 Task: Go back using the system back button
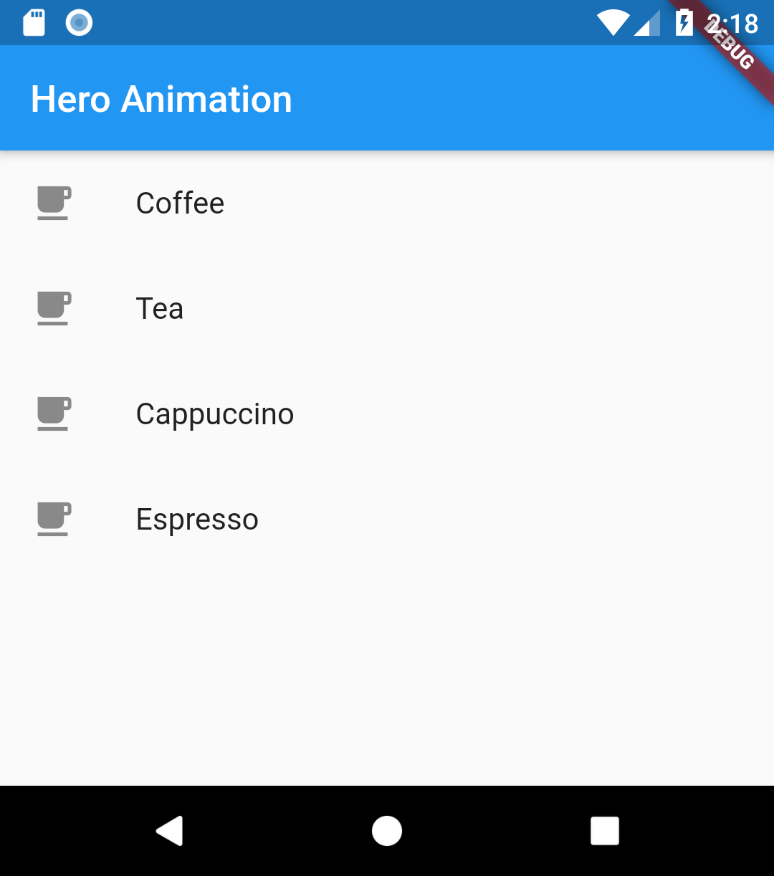coord(170,831)
